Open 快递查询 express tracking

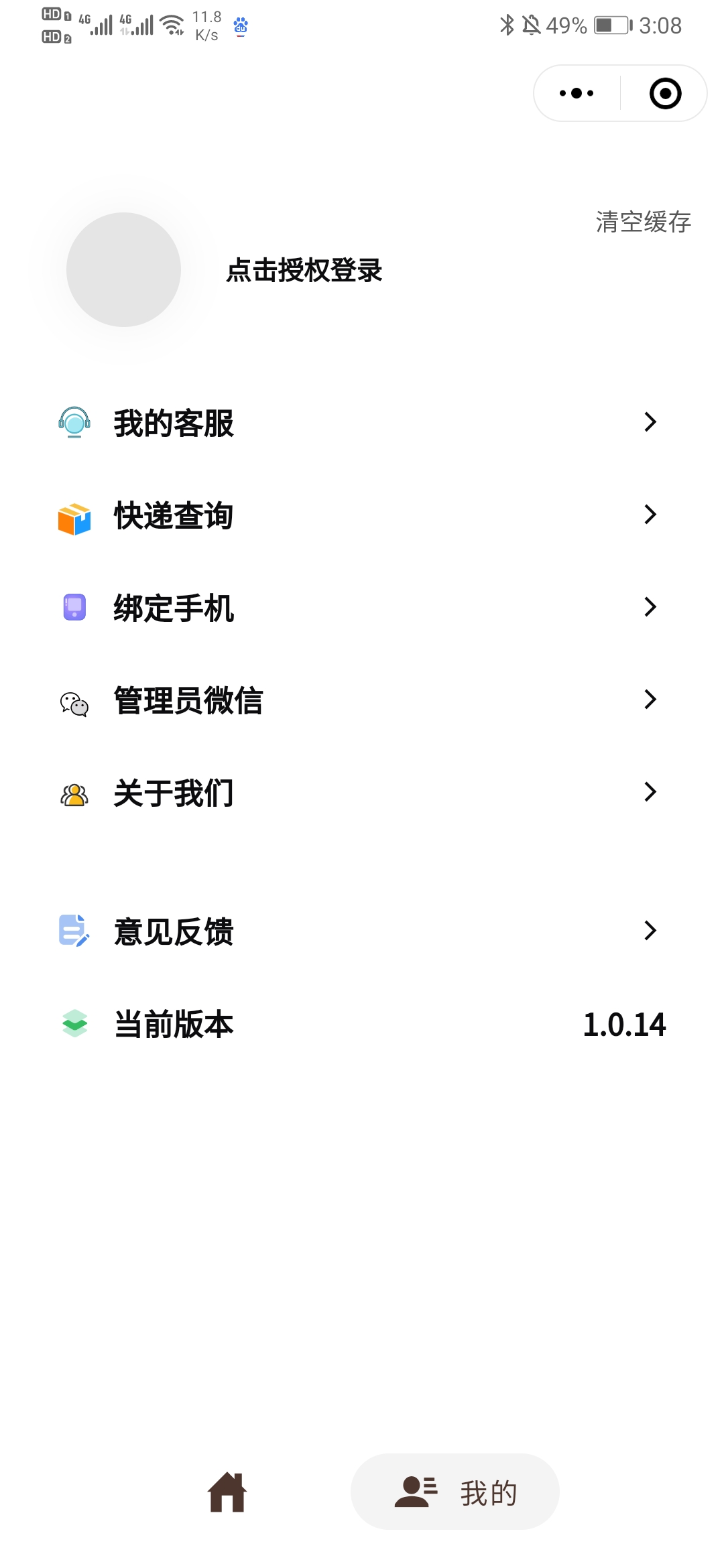pyautogui.click(x=362, y=515)
